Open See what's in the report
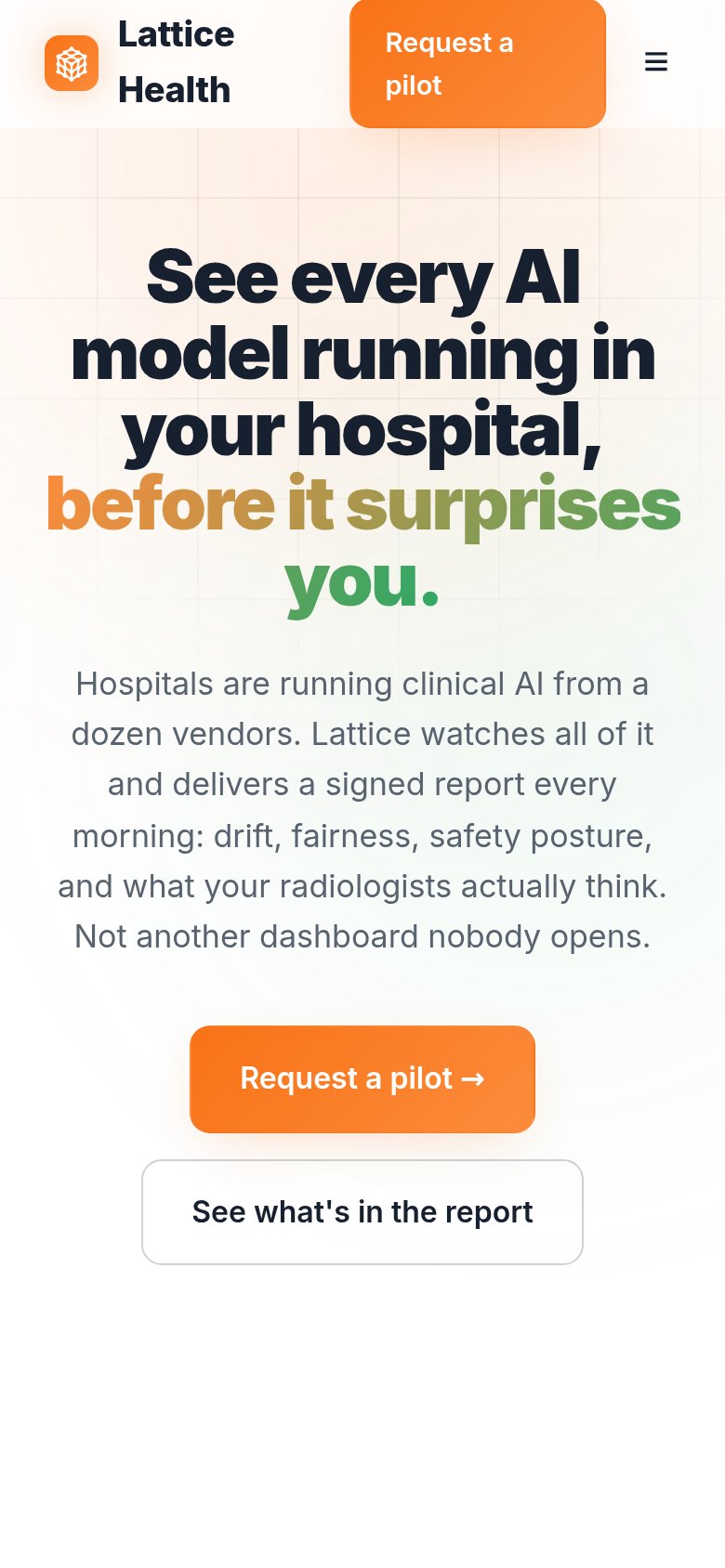This screenshot has height=1568, width=725. [x=362, y=1212]
